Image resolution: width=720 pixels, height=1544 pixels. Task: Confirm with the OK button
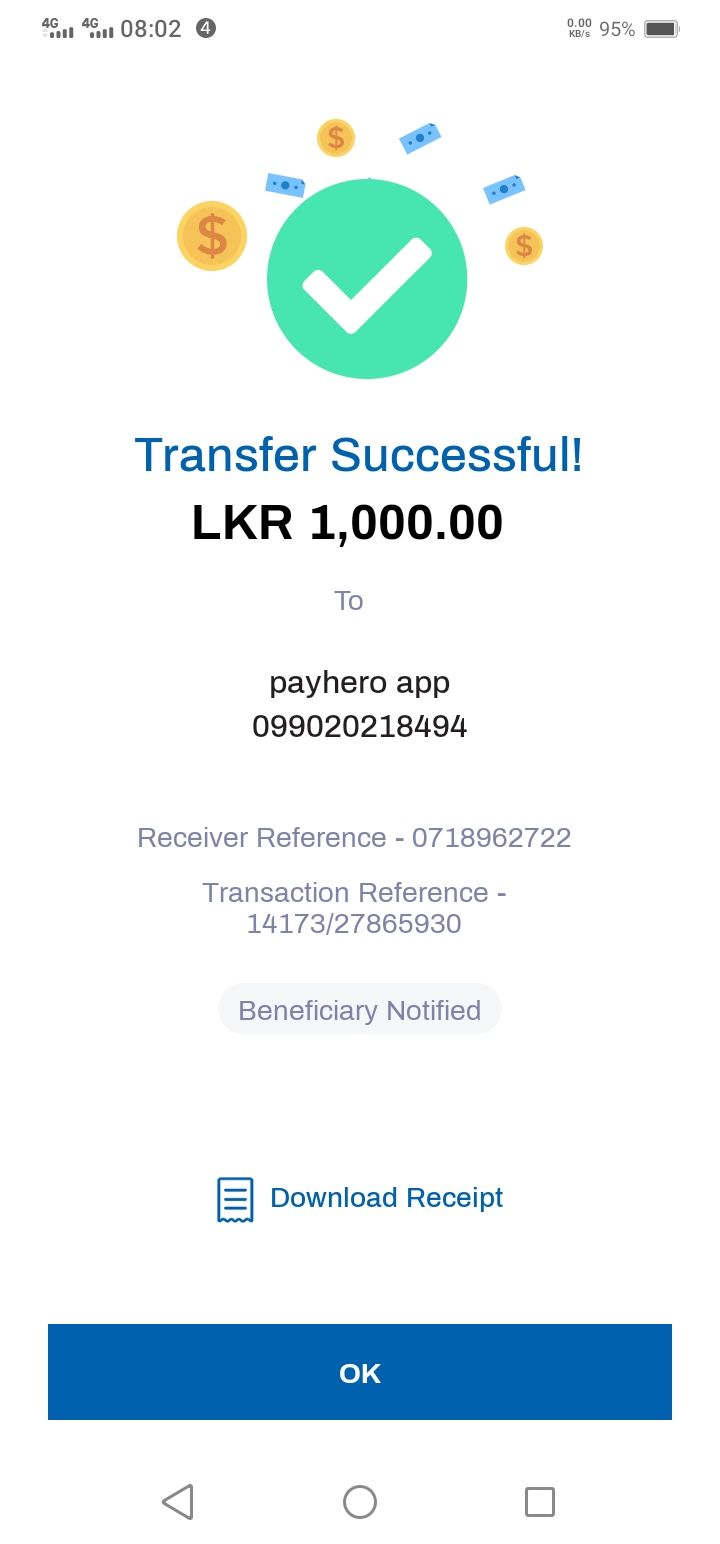coord(360,1372)
